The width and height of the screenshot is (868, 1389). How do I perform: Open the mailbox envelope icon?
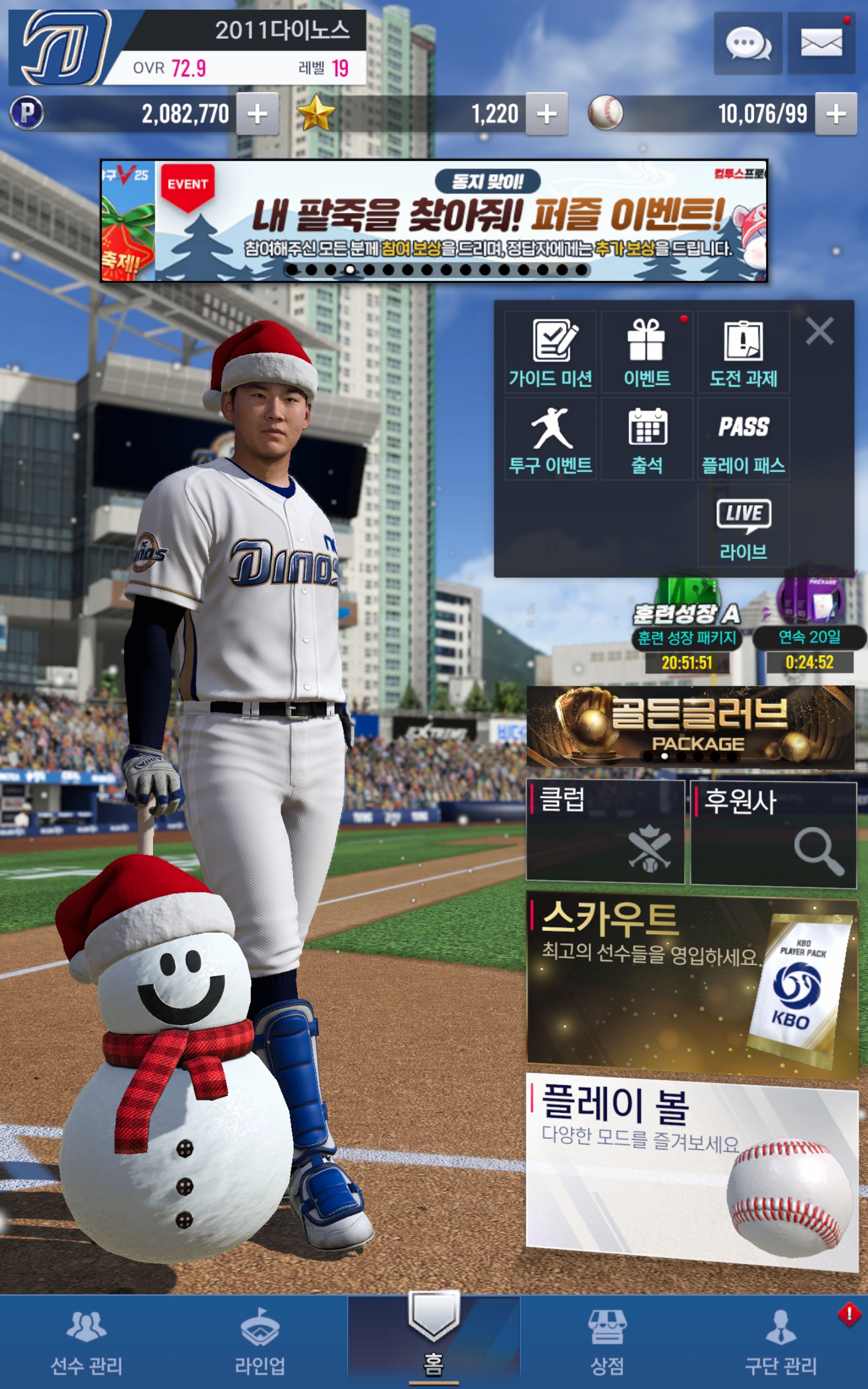[x=821, y=43]
